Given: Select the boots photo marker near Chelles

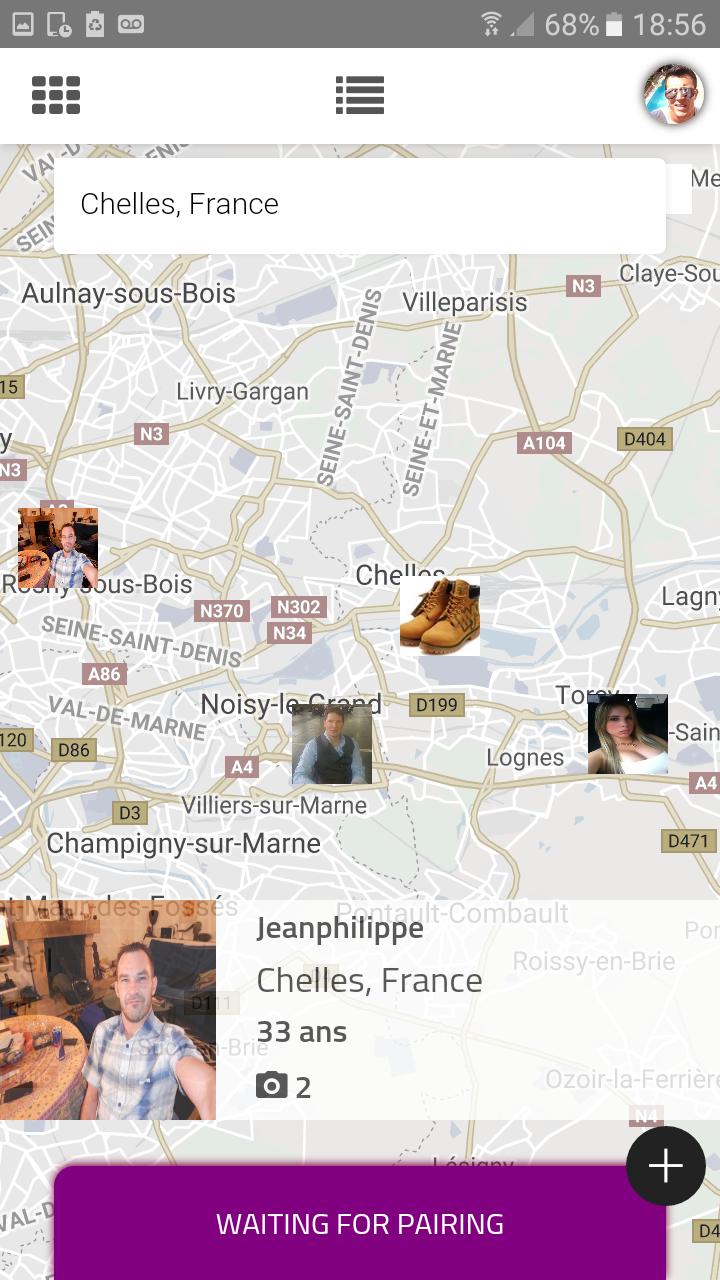Looking at the screenshot, I should (439, 616).
